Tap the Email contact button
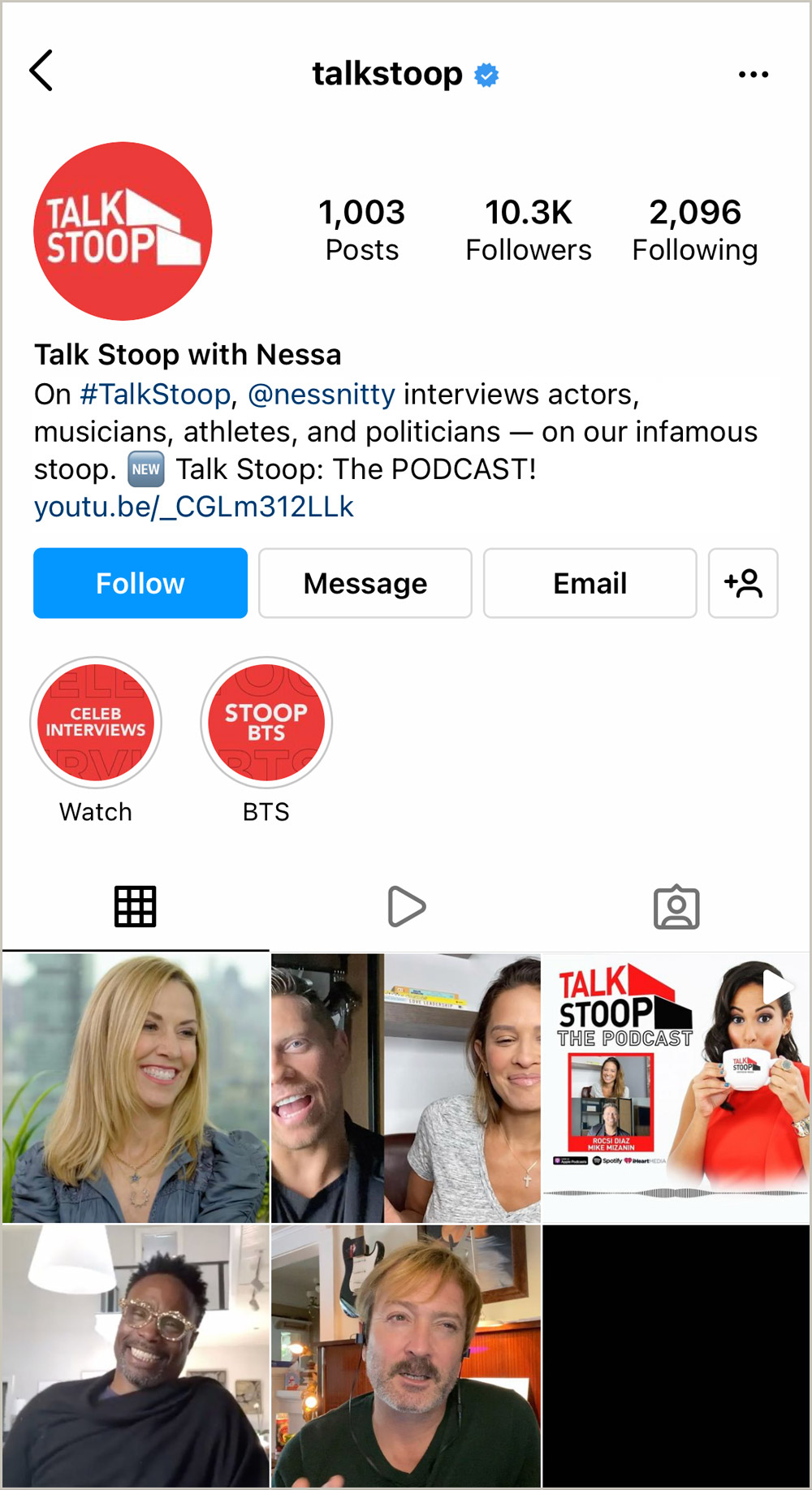This screenshot has height=1490, width=812. click(590, 583)
